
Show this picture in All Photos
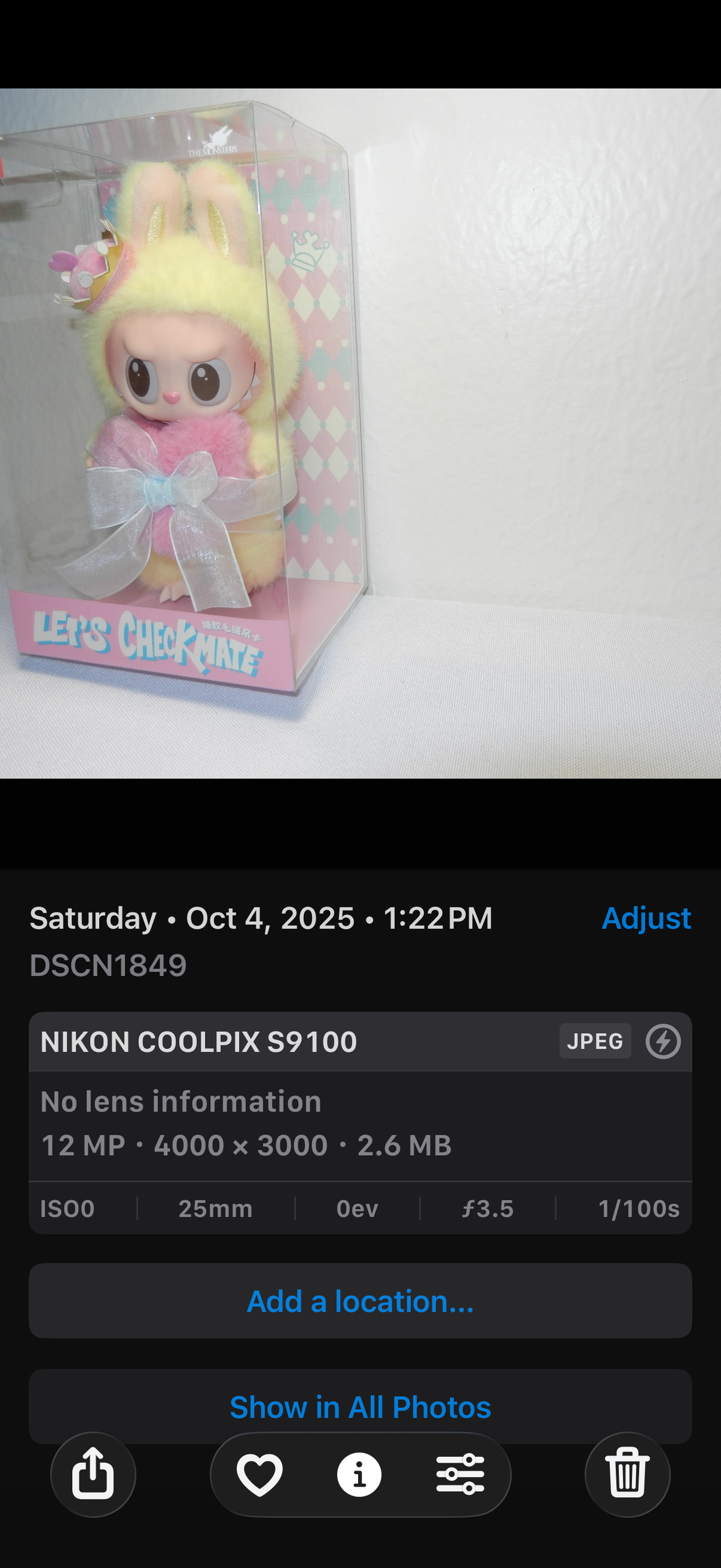[360, 1407]
